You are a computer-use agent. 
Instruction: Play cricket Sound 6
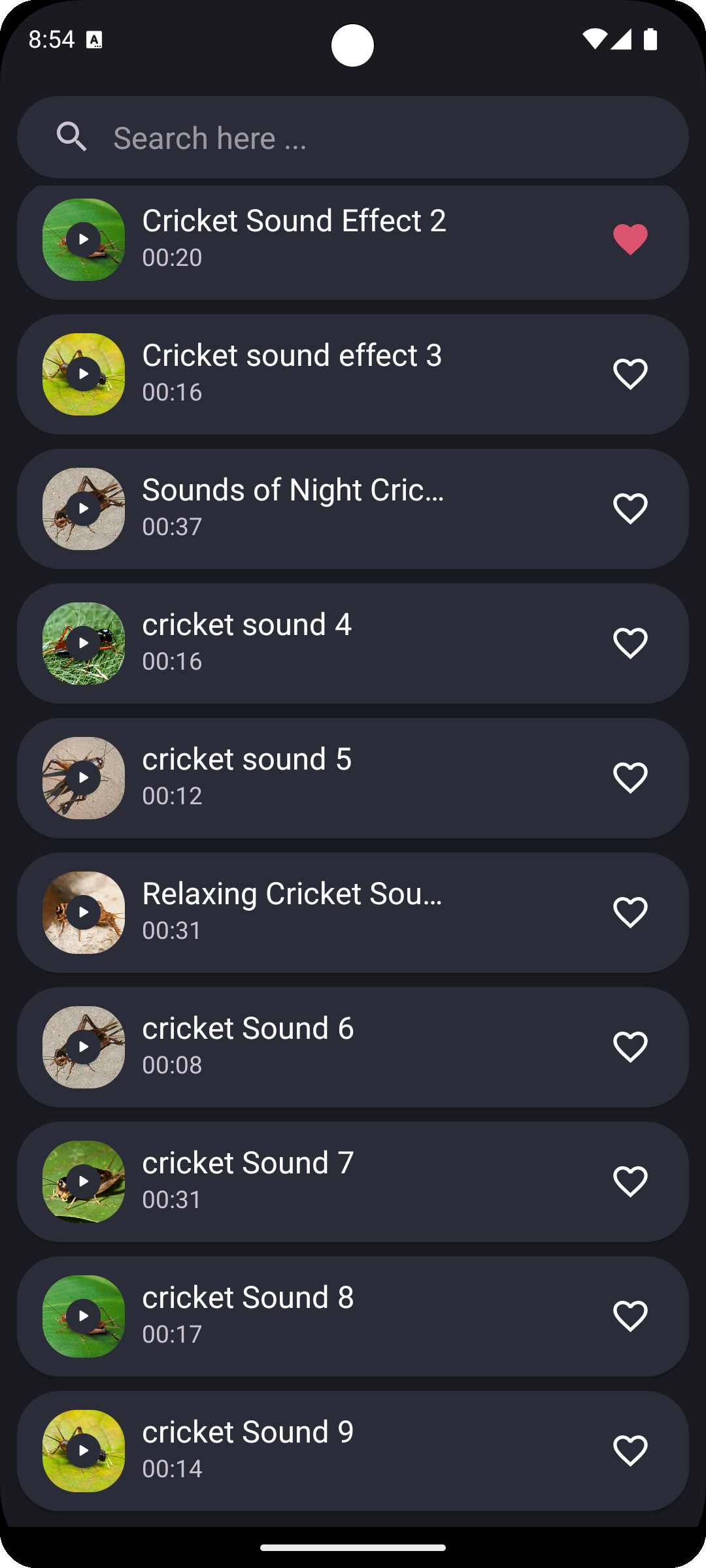84,1047
